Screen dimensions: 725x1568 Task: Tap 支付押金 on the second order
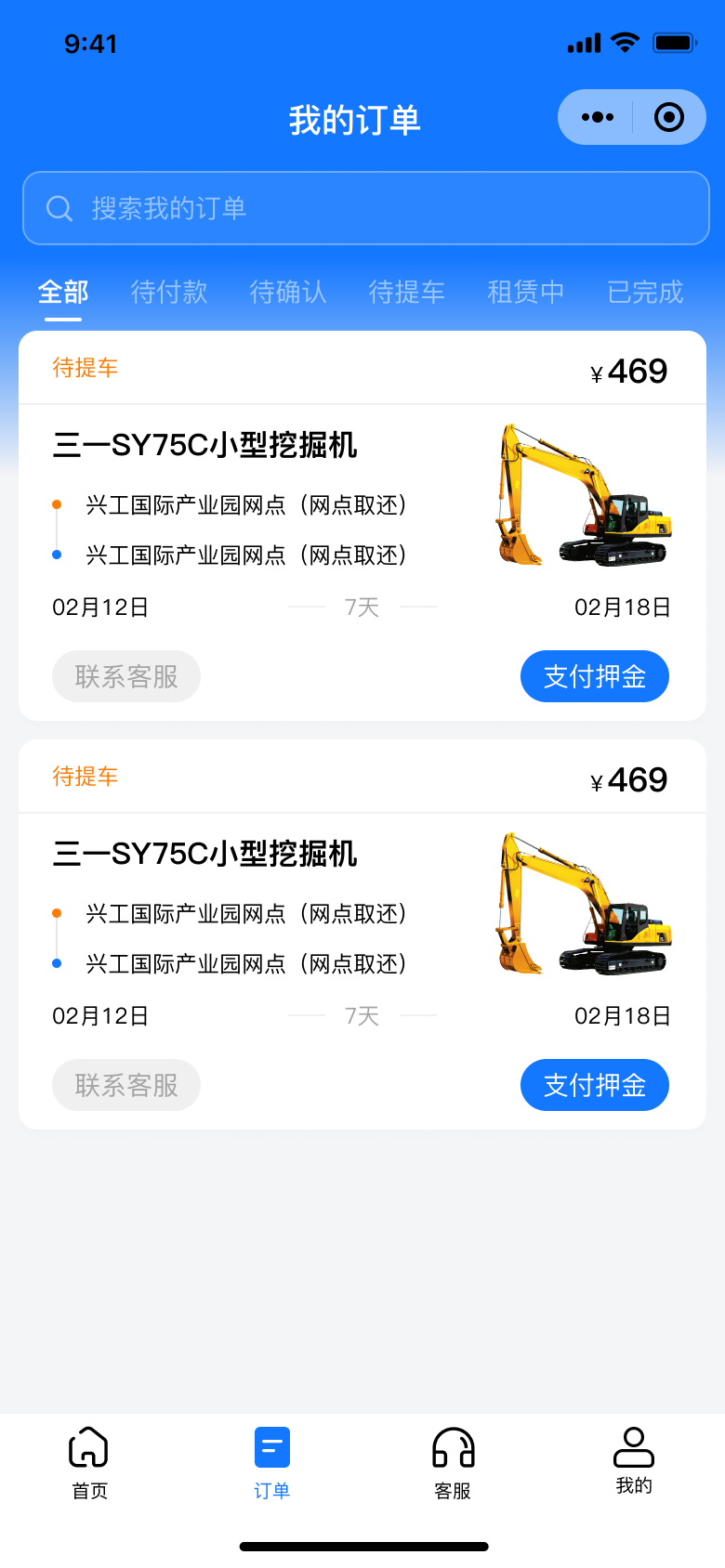coord(595,1084)
